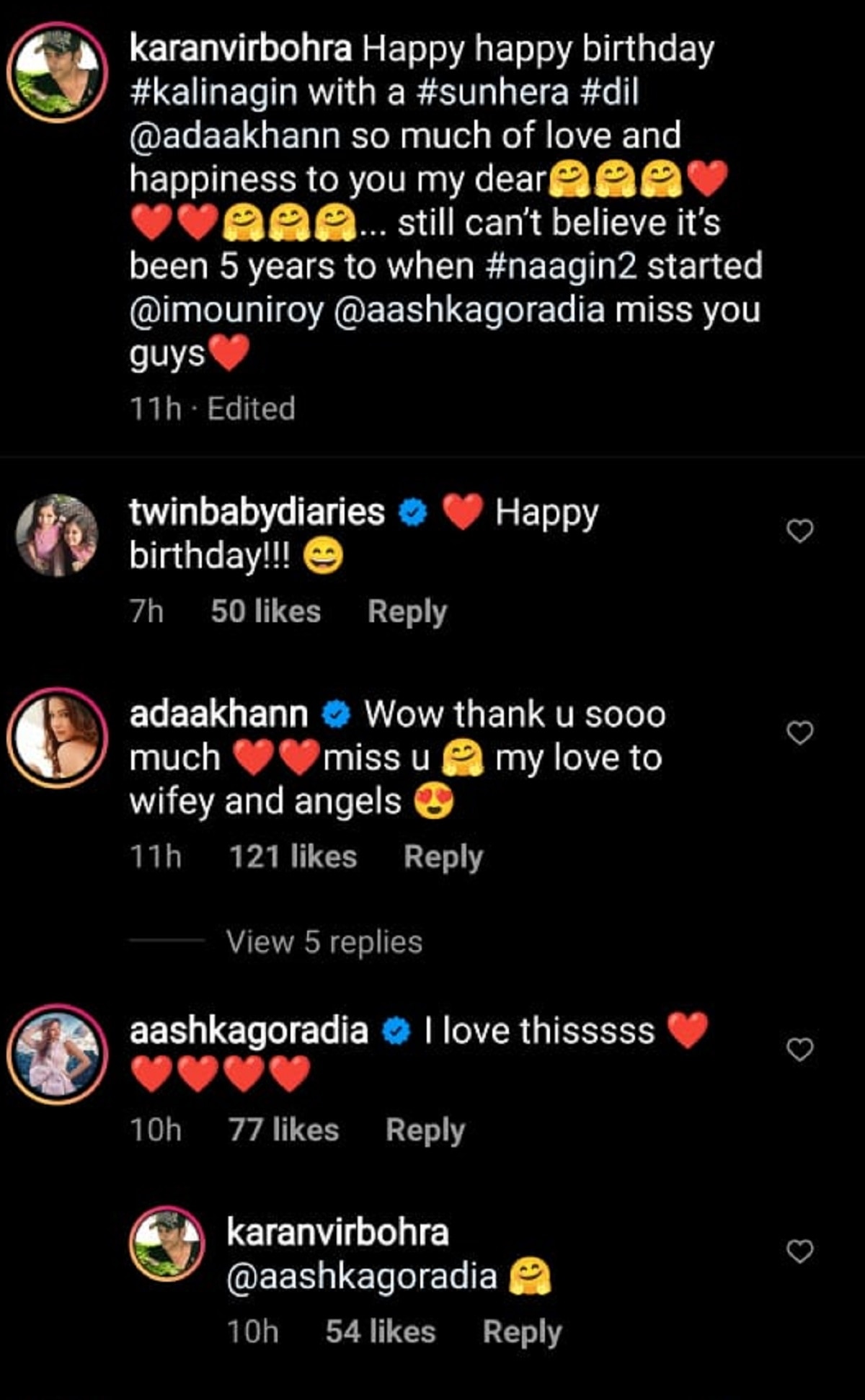This screenshot has height=1400, width=865.
Task: View the 50 likes on twinbabydiaries' comment
Action: [x=265, y=612]
